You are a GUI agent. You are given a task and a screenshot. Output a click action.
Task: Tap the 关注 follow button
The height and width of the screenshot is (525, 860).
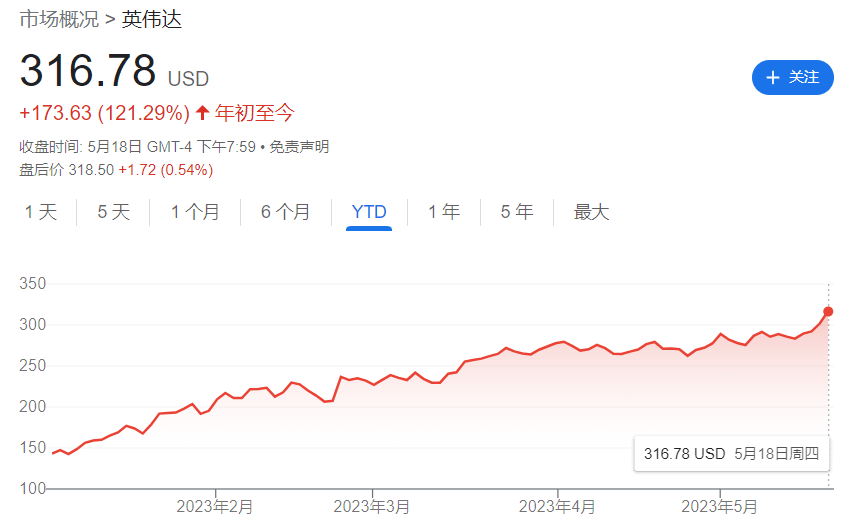(x=792, y=77)
